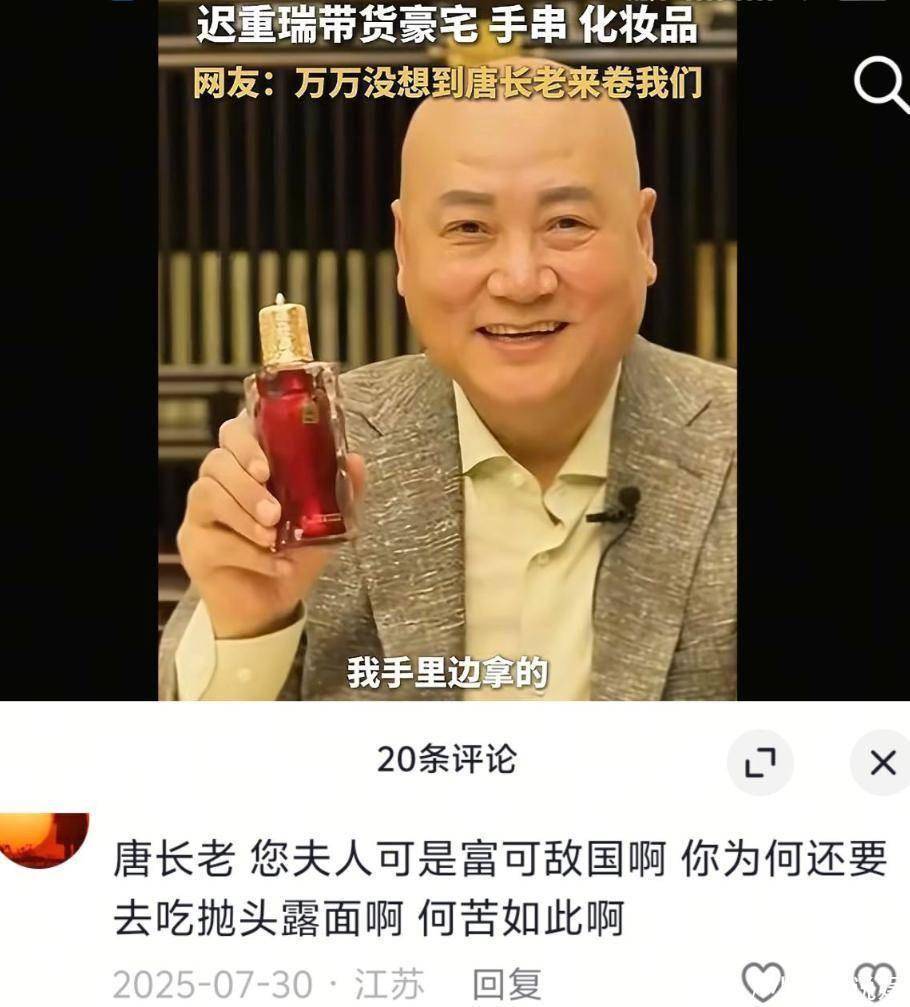This screenshot has width=910, height=1007.
Task: Tap 回复 to reply to the comment
Action: tap(506, 984)
